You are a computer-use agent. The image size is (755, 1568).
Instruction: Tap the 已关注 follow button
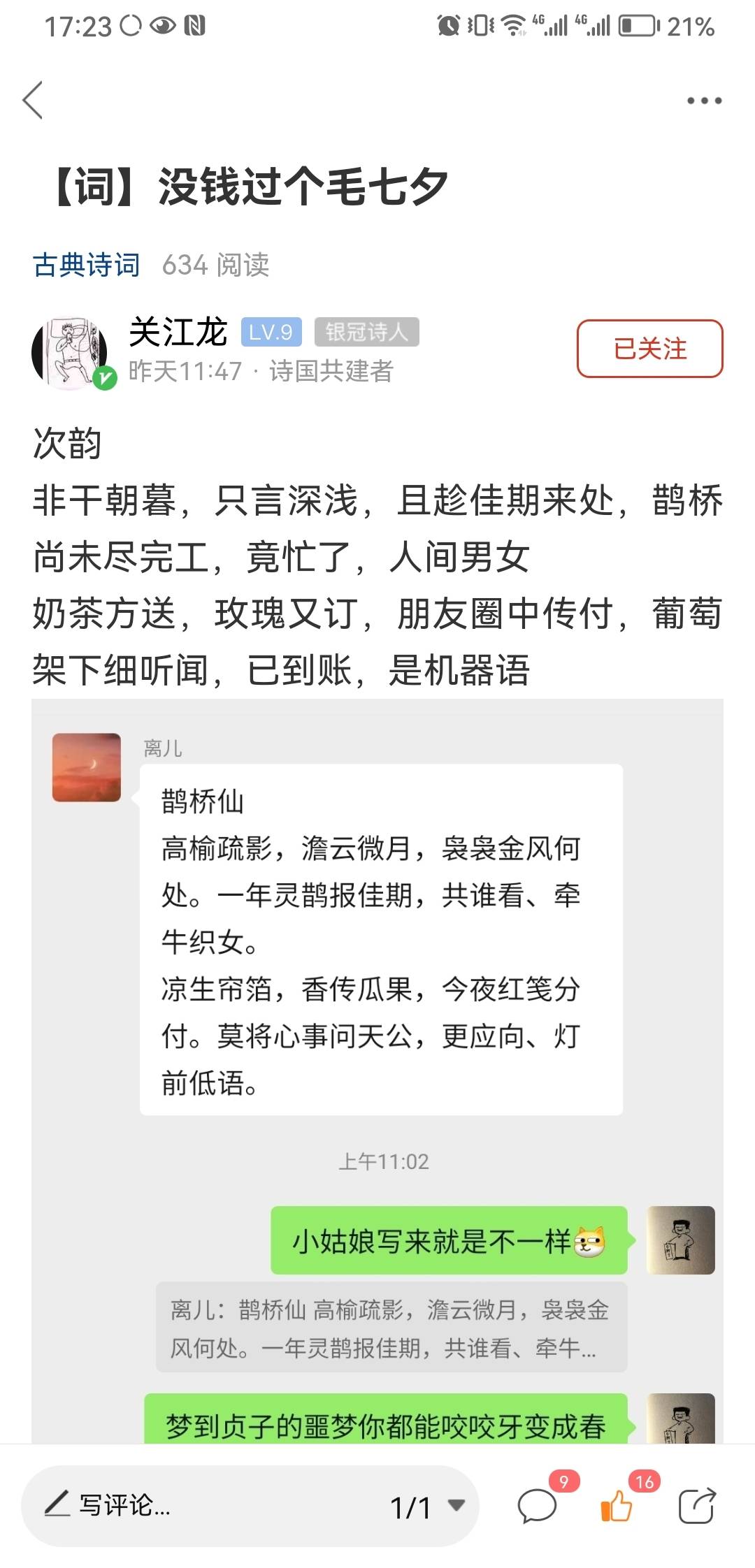pos(649,349)
